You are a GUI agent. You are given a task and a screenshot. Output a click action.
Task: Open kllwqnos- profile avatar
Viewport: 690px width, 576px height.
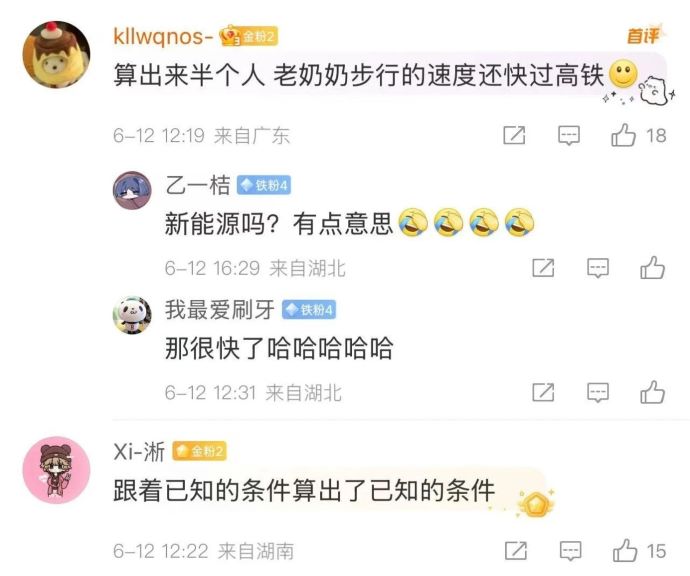[56, 55]
